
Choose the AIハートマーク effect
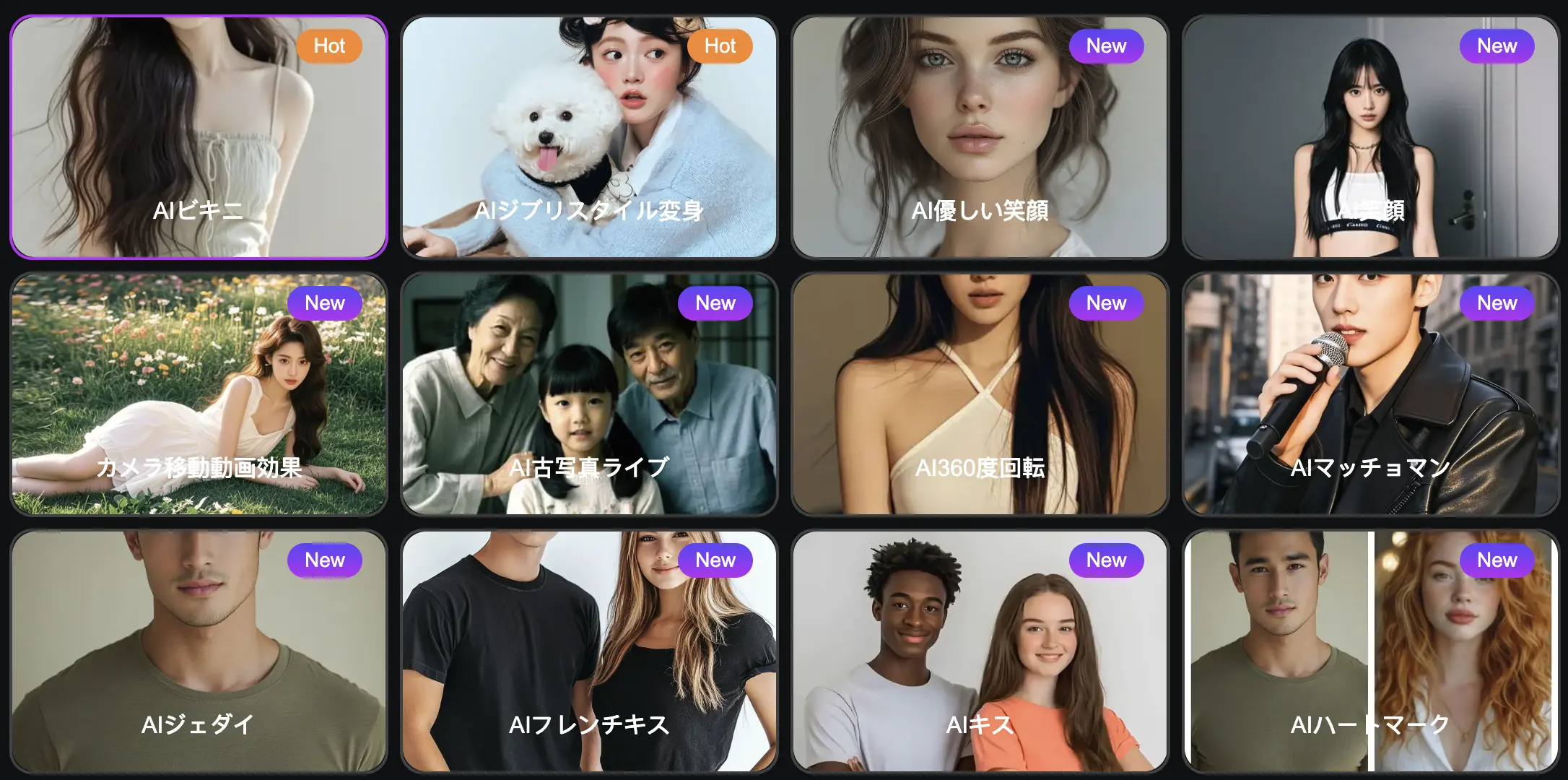click(1370, 651)
